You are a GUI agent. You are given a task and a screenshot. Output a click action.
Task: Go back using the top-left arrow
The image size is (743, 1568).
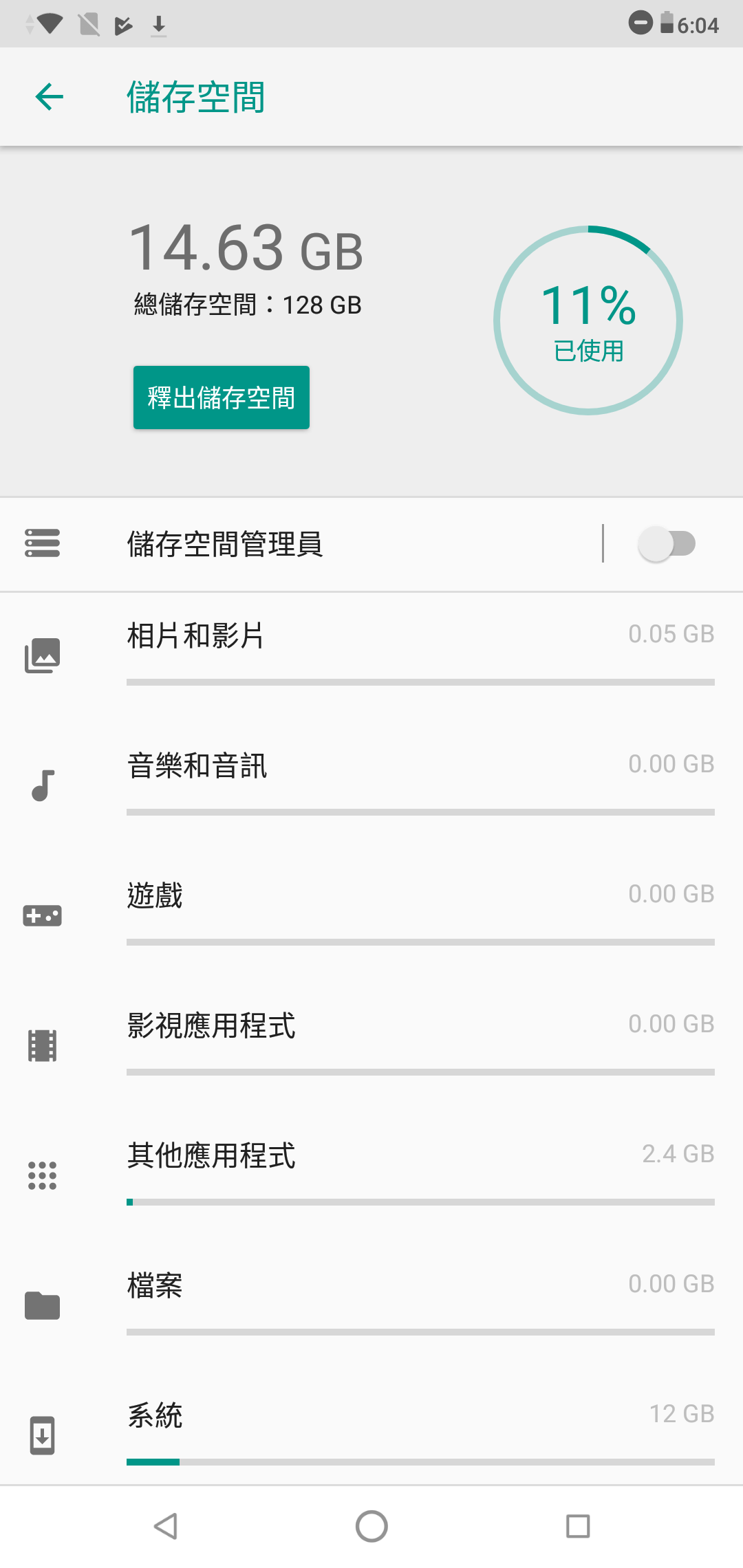50,97
